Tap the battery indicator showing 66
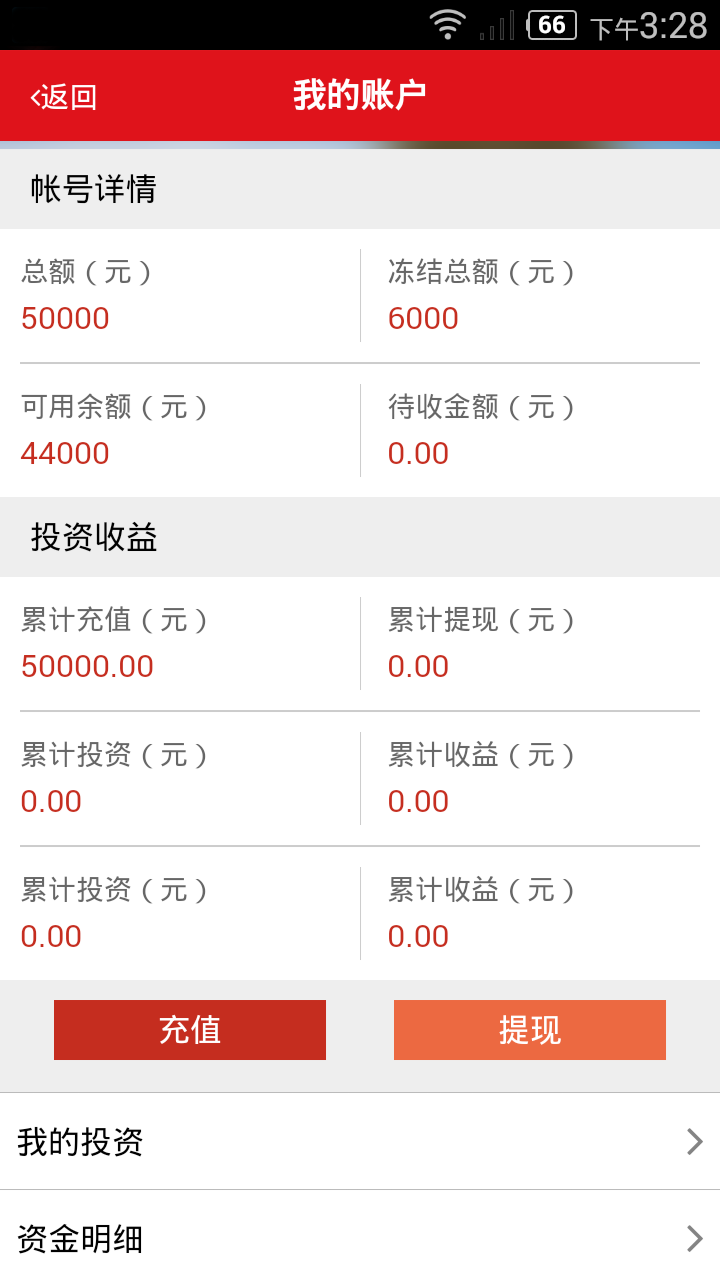720x1280 pixels. tap(549, 25)
